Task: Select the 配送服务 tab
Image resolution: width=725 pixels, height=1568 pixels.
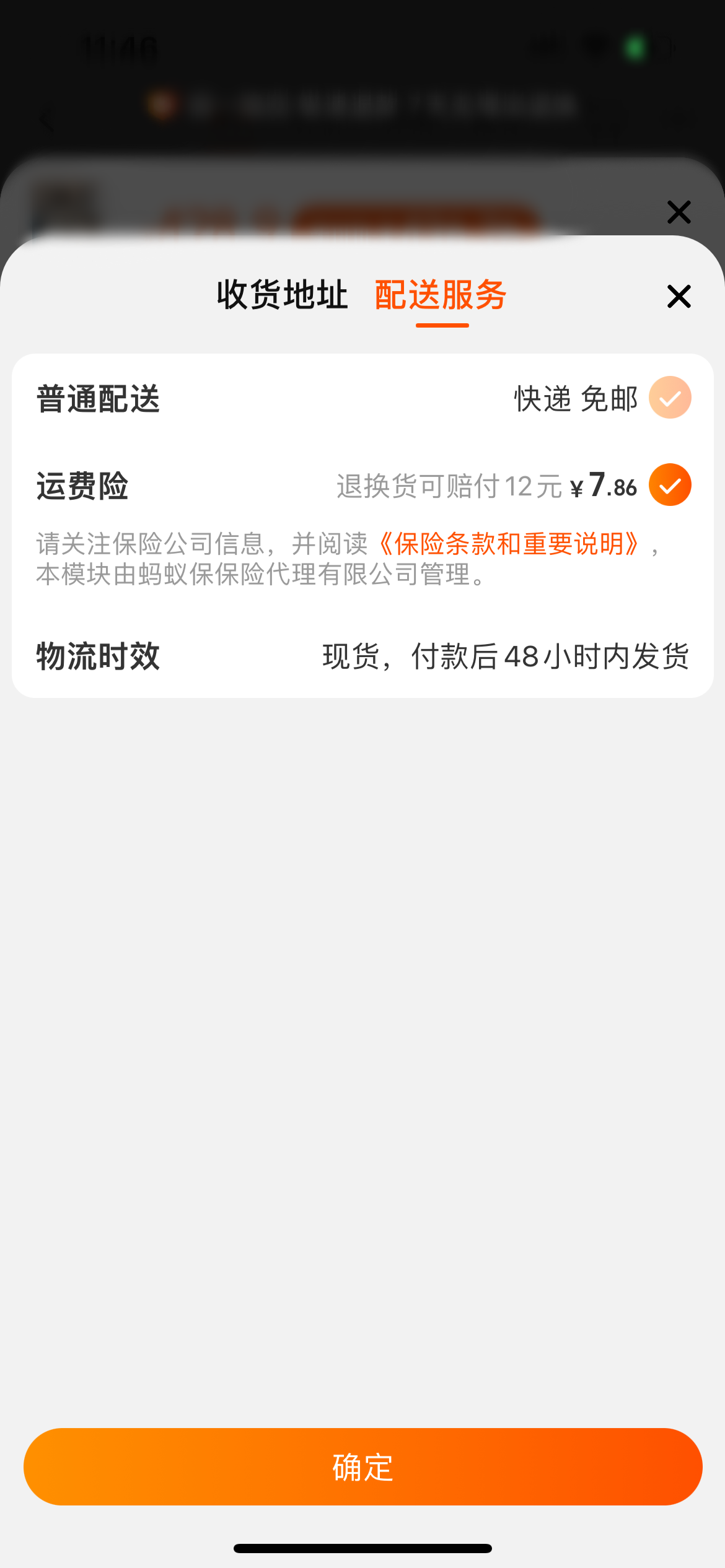Action: [x=440, y=296]
